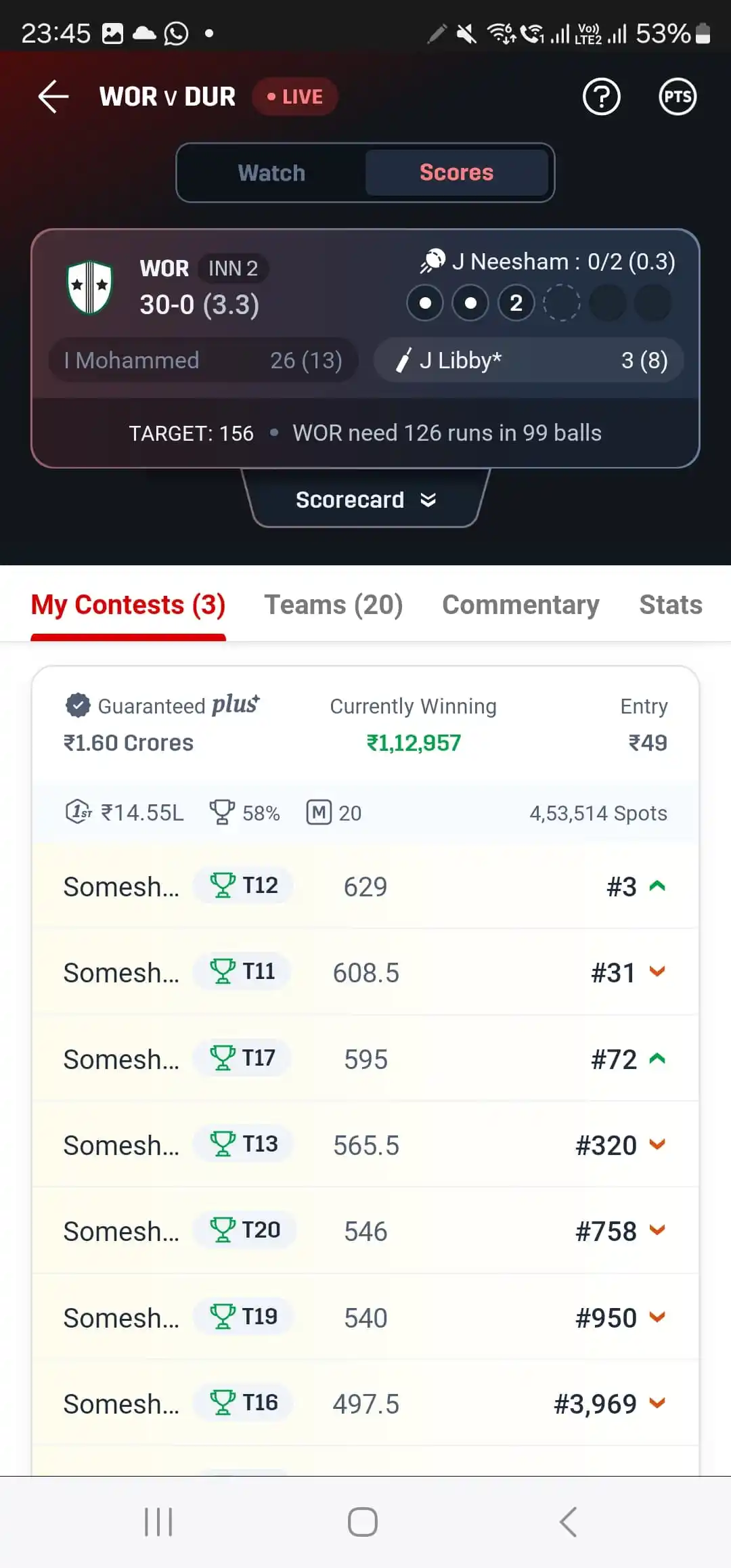This screenshot has height=1568, width=731.
Task: Open team T20 with 546 points
Action: [x=365, y=1231]
